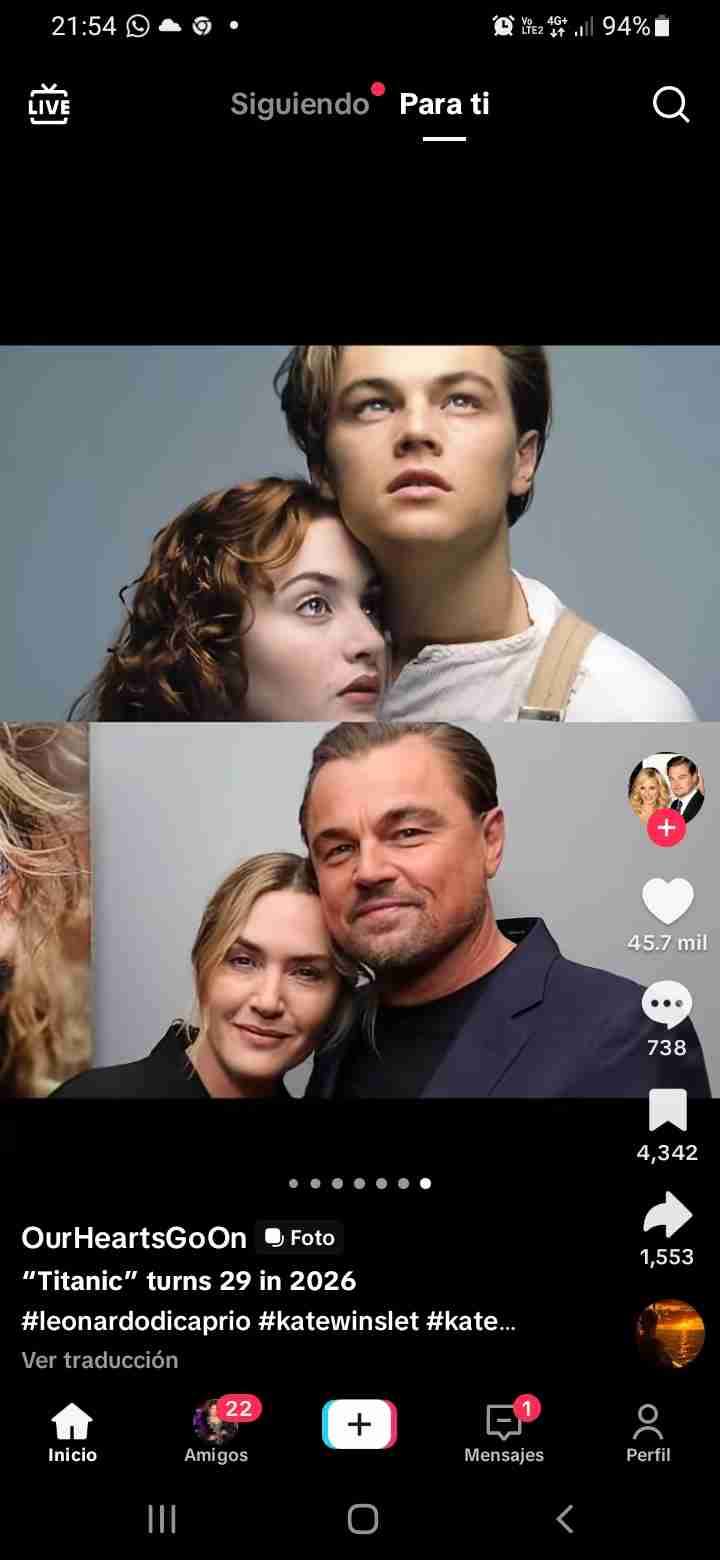Switch to the Siguiendo tab
Viewport: 720px width, 1560px height.
pyautogui.click(x=300, y=104)
